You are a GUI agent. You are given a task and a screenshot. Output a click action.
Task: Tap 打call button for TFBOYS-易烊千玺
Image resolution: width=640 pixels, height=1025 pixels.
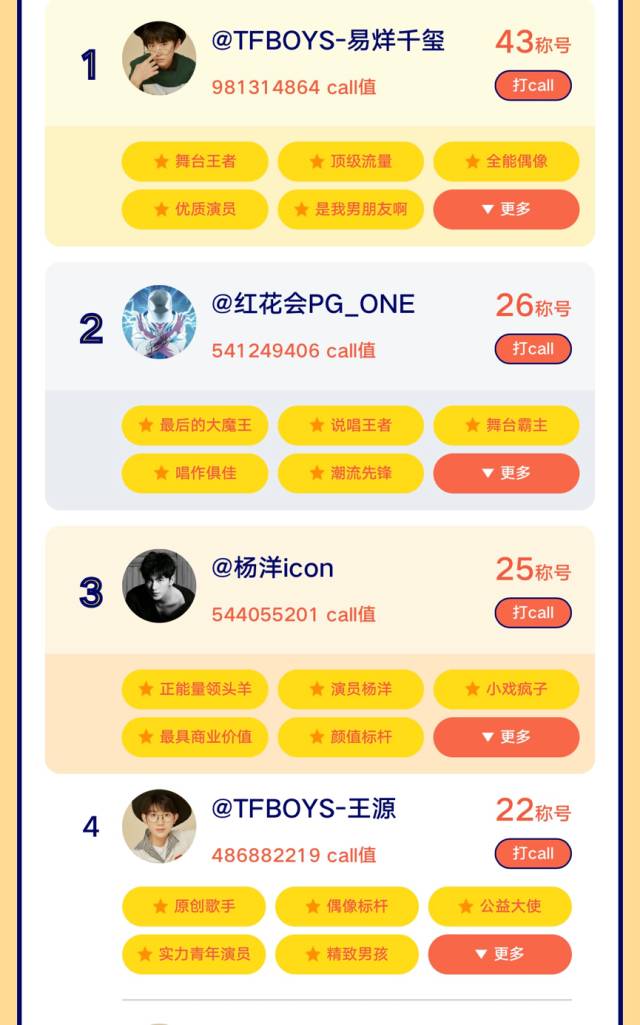point(533,86)
